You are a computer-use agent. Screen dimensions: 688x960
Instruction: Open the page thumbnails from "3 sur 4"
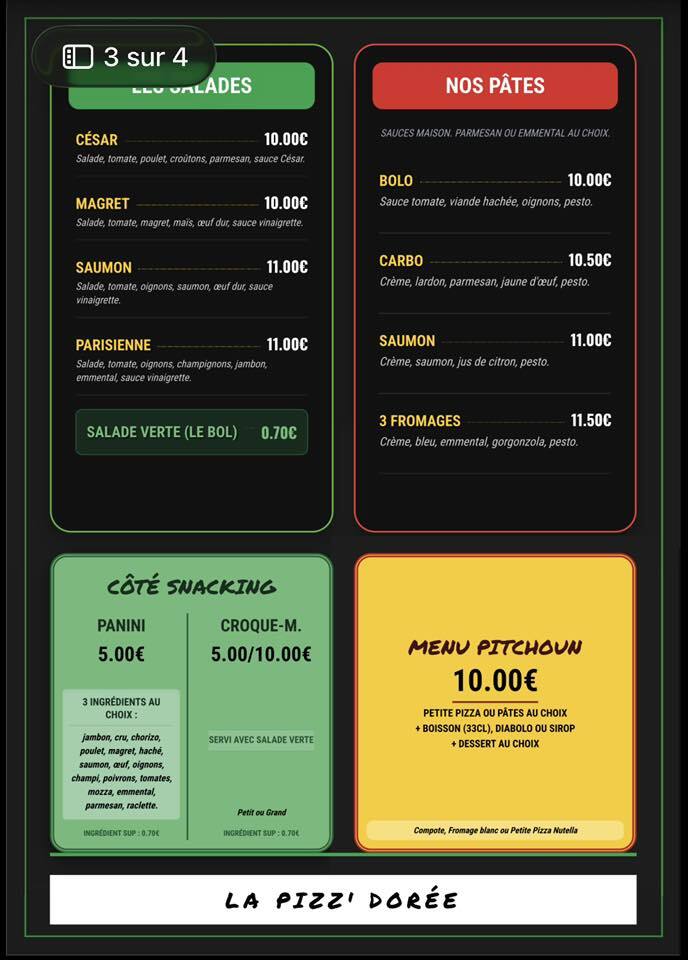pyautogui.click(x=124, y=57)
